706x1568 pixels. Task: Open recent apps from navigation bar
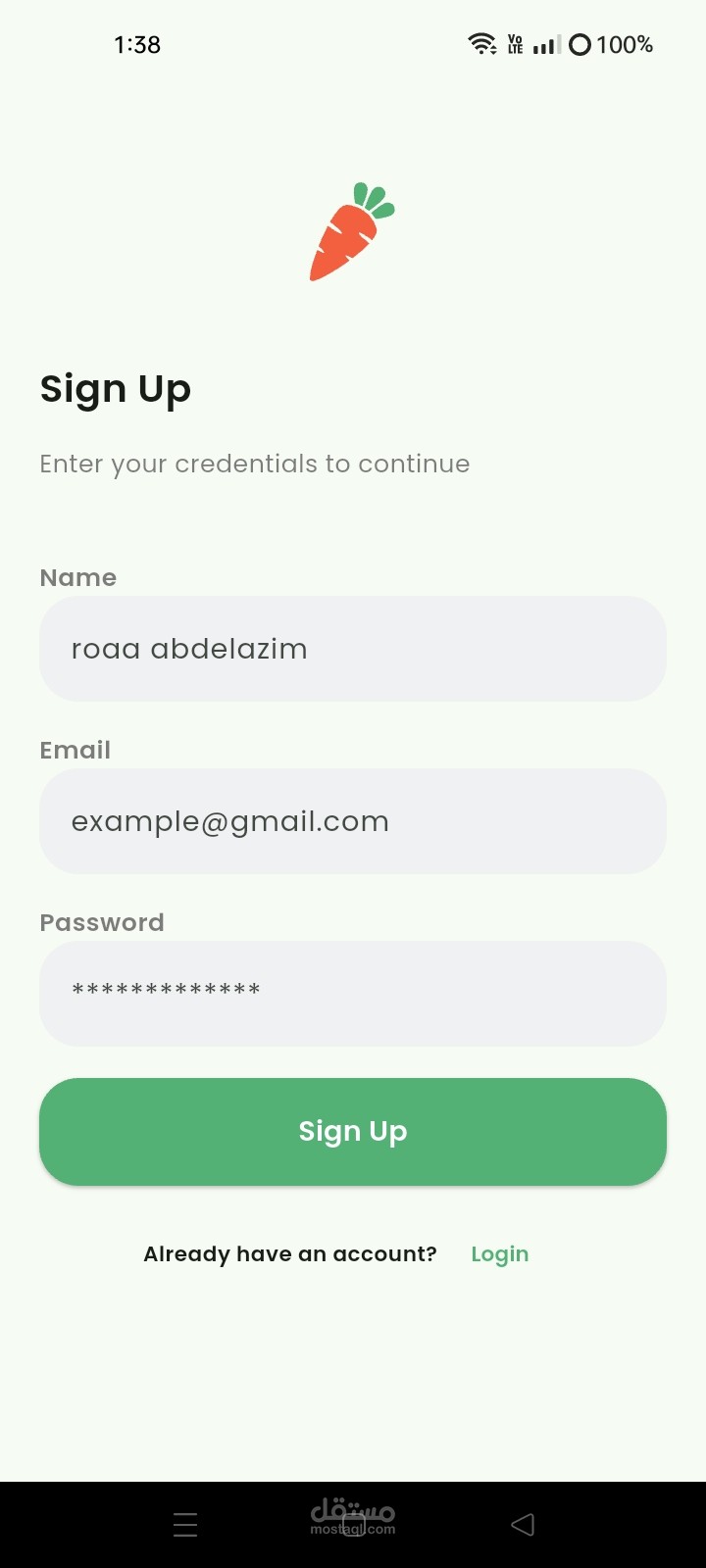185,1524
